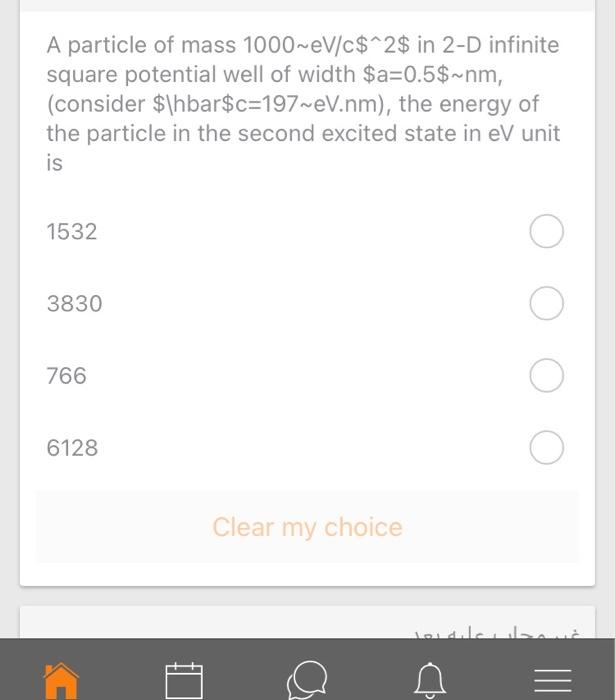This screenshot has width=615, height=700.
Task: Open the calendar tab
Action: tap(184, 682)
